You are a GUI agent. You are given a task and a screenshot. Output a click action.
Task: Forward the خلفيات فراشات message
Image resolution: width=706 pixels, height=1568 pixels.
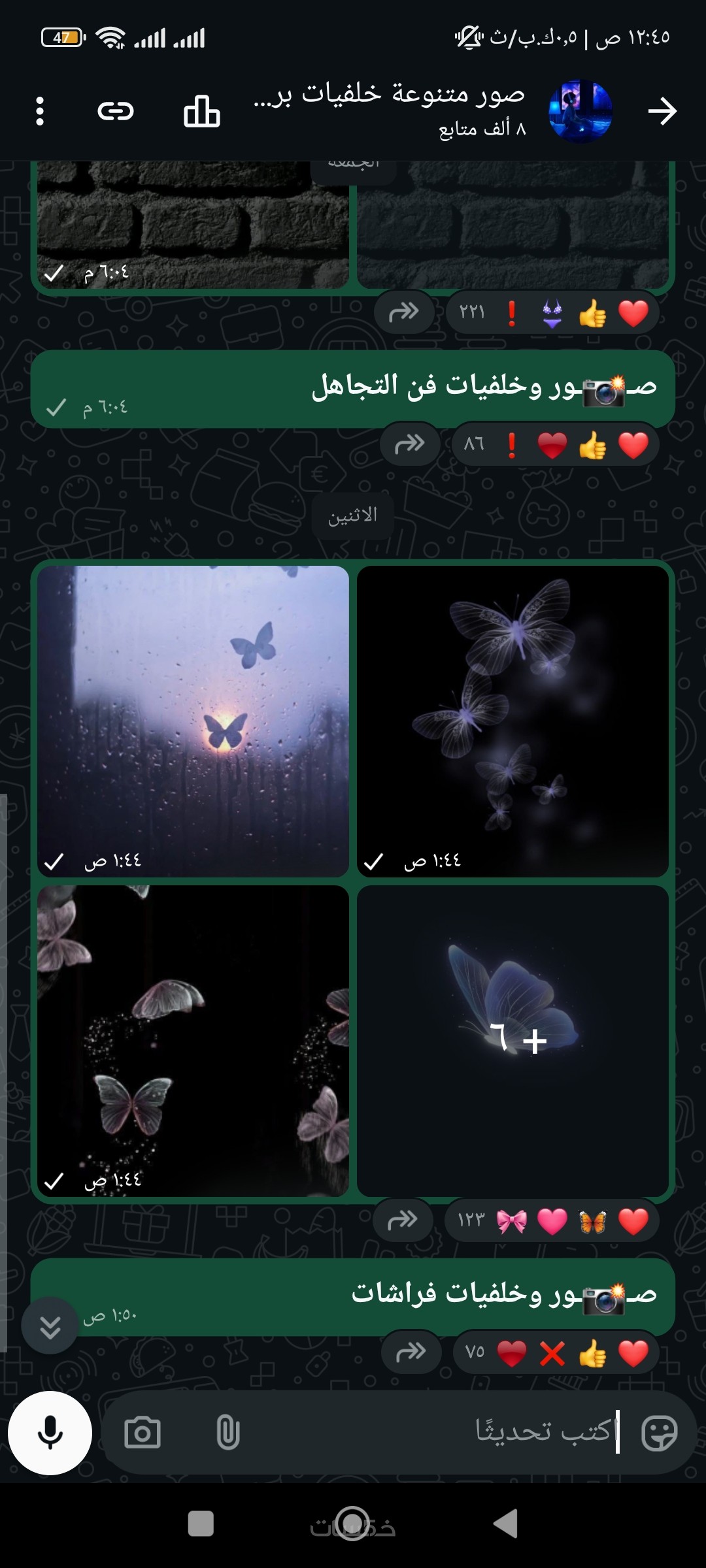click(x=411, y=1351)
